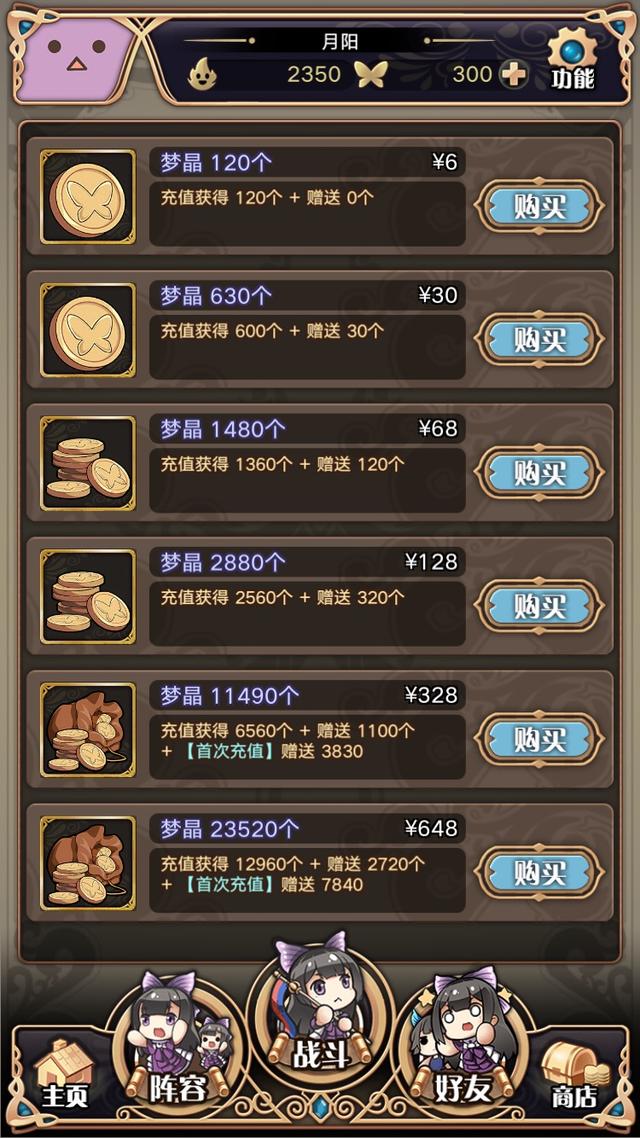
Task: Purchase the ¥128 梦晶 2880个 pack
Action: click(539, 605)
